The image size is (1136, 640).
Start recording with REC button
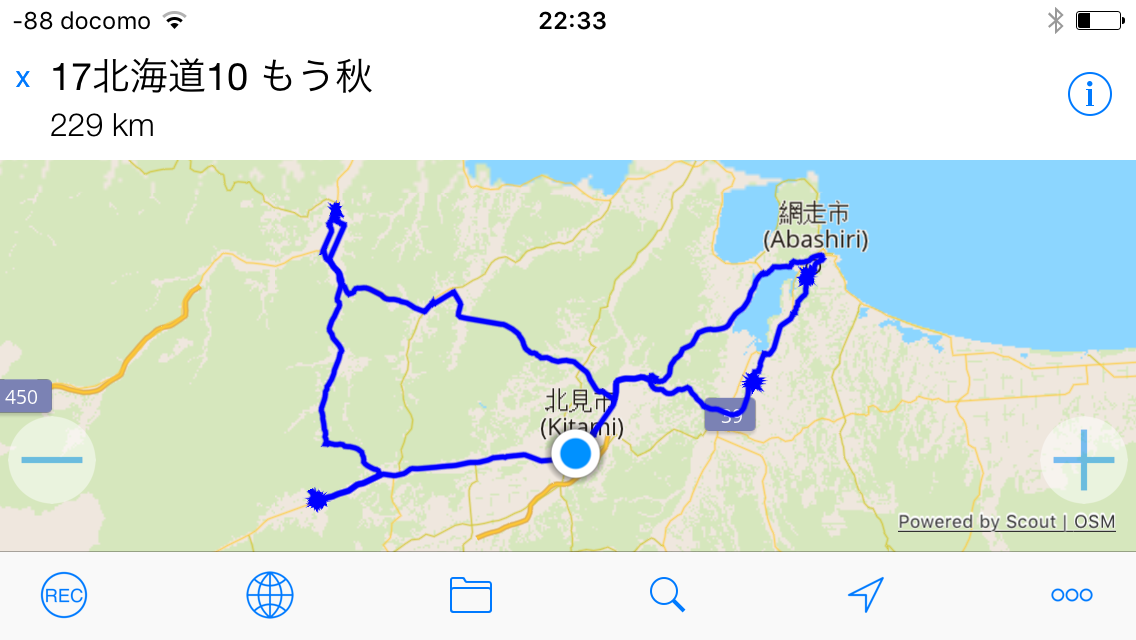[x=64, y=596]
